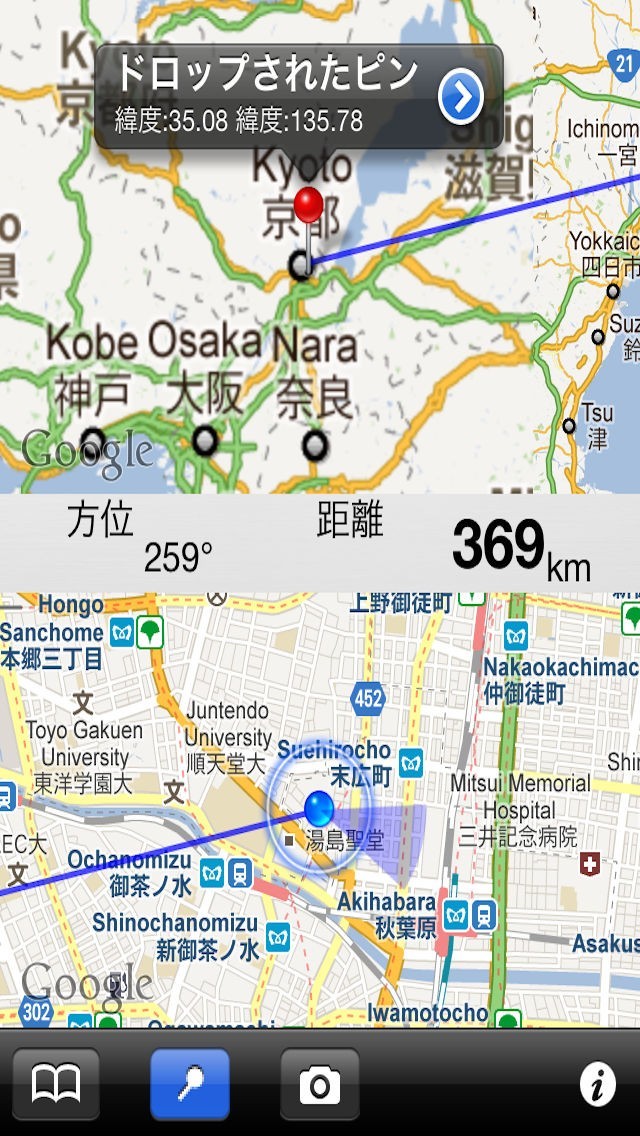
Task: Show the app info icon
Action: [x=597, y=1085]
